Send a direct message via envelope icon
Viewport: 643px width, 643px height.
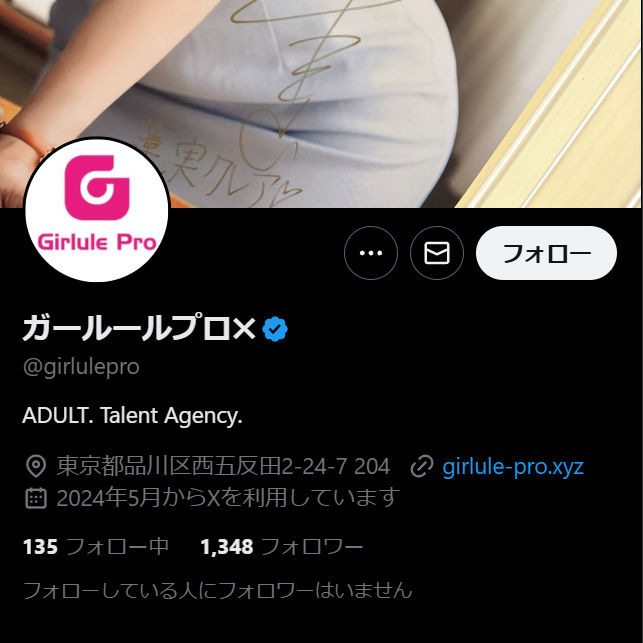(x=437, y=253)
